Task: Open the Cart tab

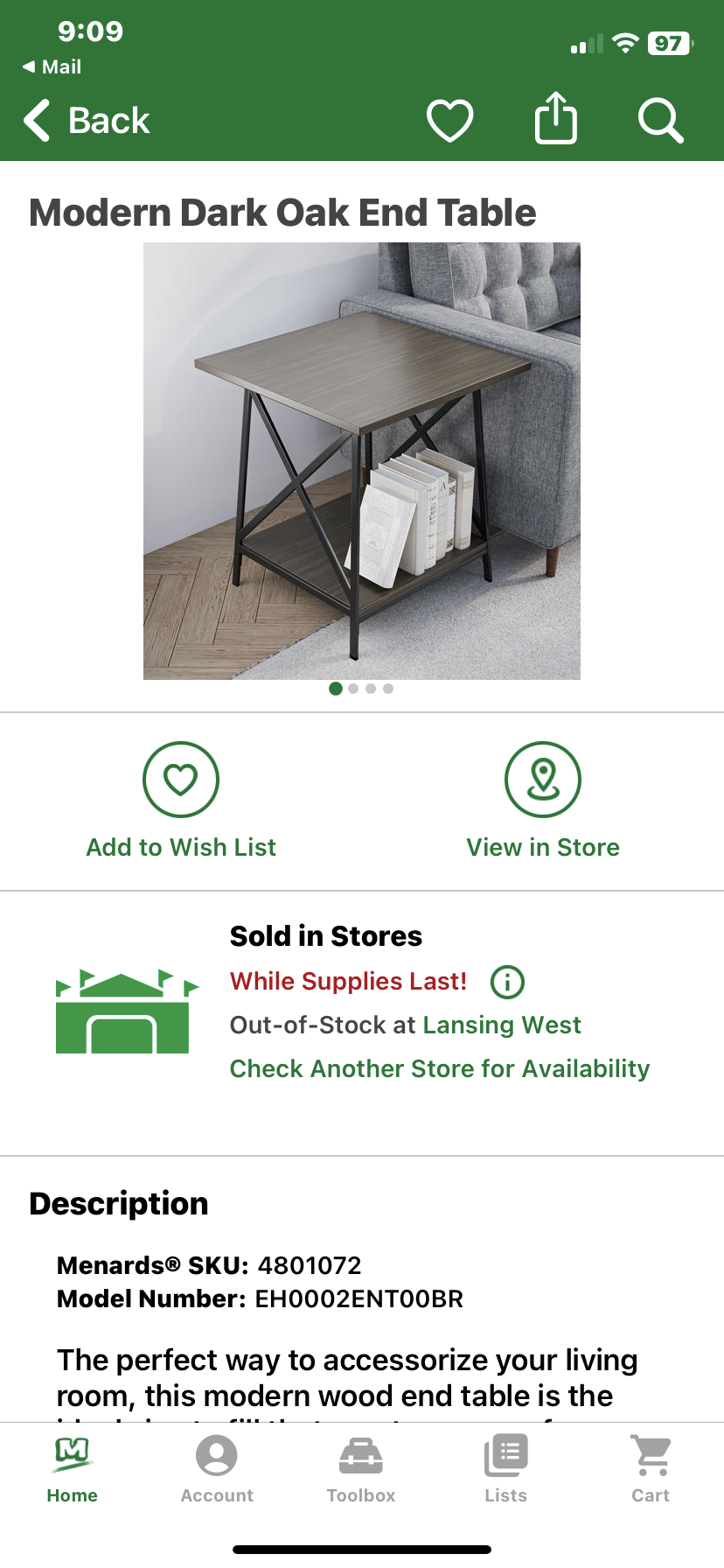Action: [x=651, y=1470]
